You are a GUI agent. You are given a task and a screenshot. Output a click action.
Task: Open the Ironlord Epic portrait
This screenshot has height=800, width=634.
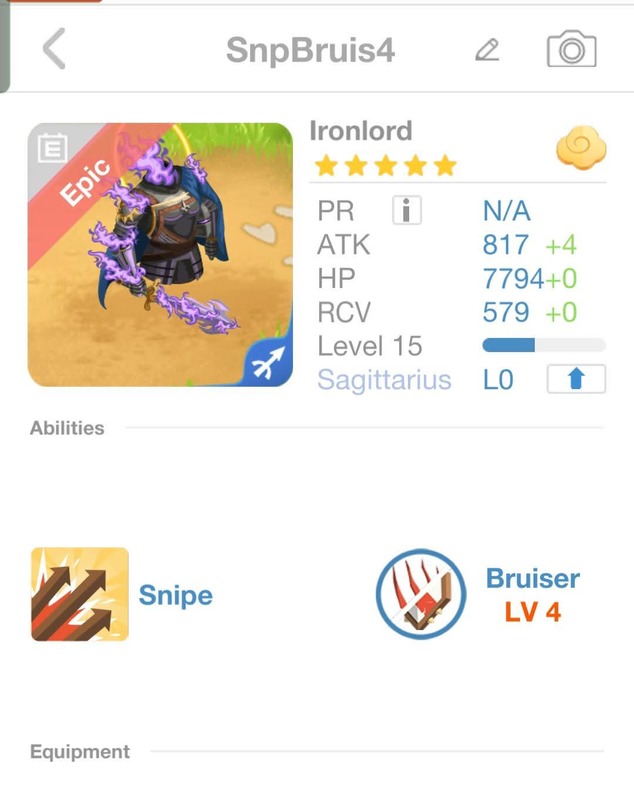[x=160, y=256]
